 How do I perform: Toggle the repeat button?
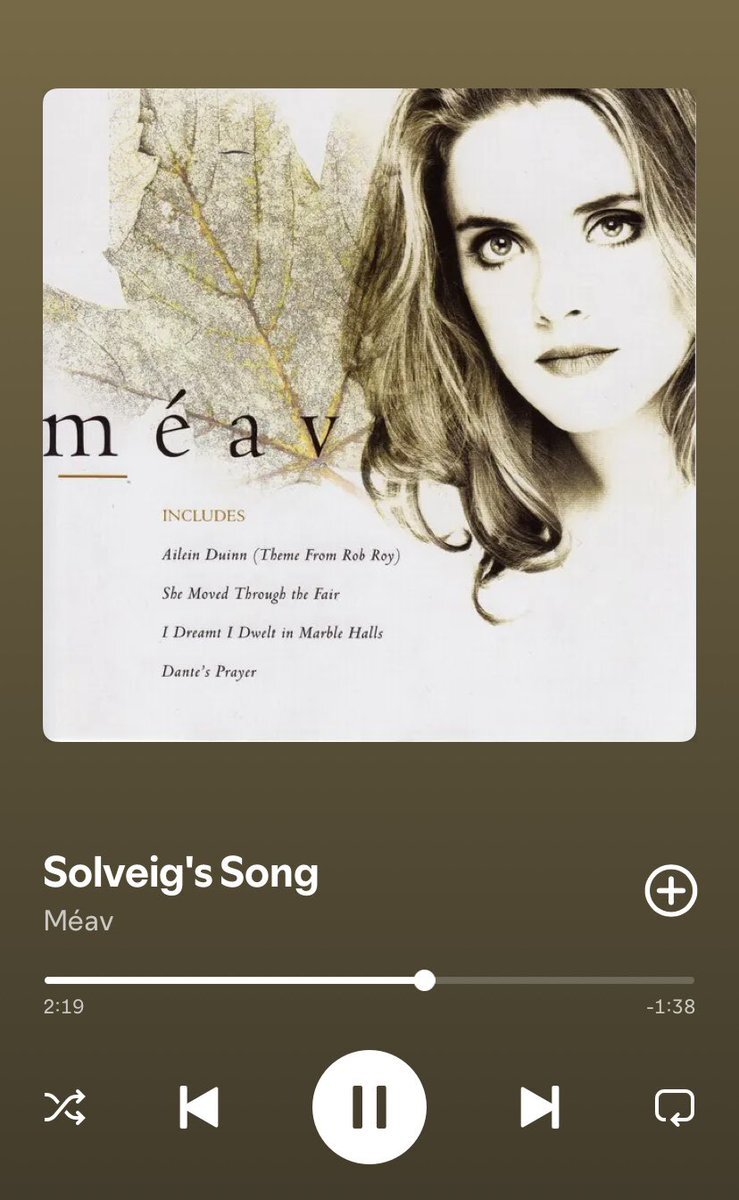674,1107
